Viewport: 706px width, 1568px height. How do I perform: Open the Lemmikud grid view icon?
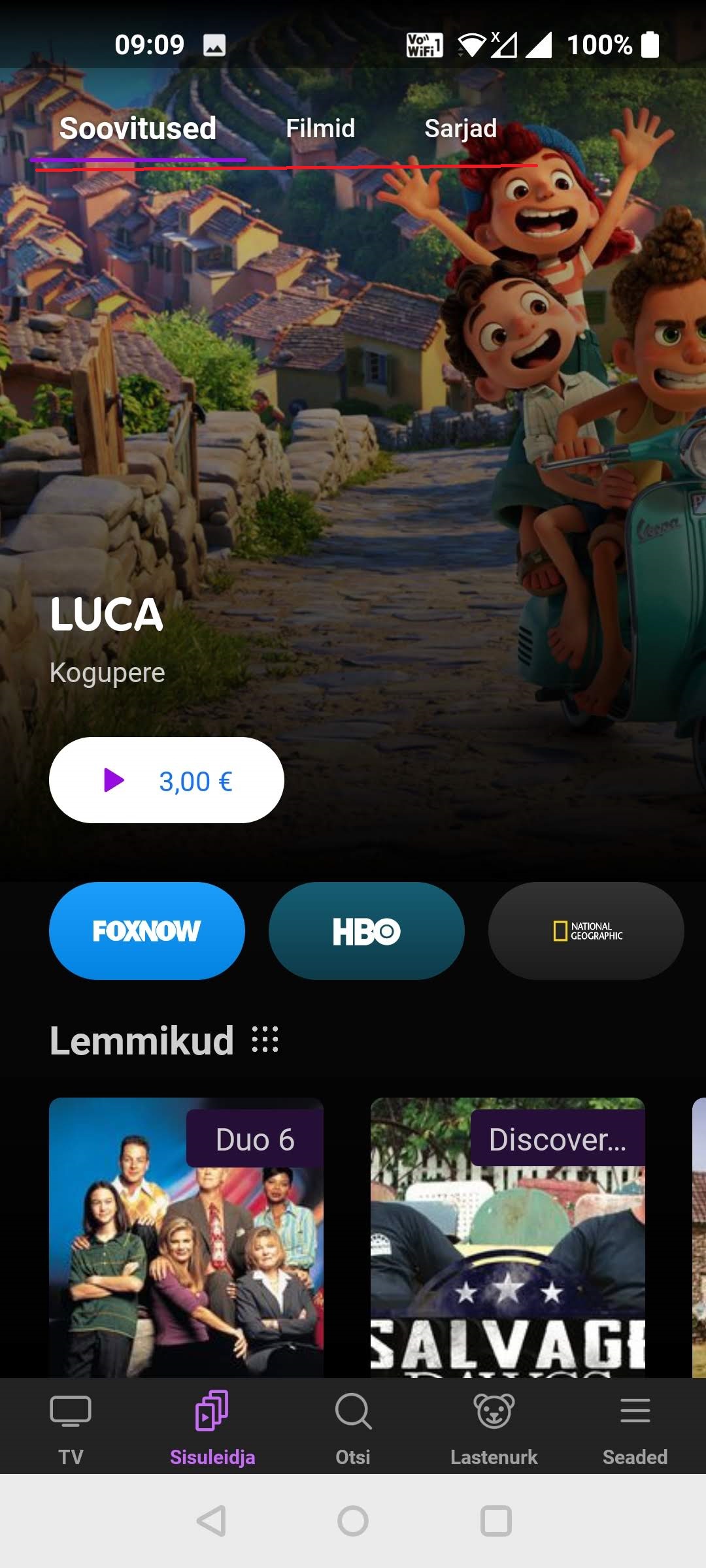[x=265, y=1039]
